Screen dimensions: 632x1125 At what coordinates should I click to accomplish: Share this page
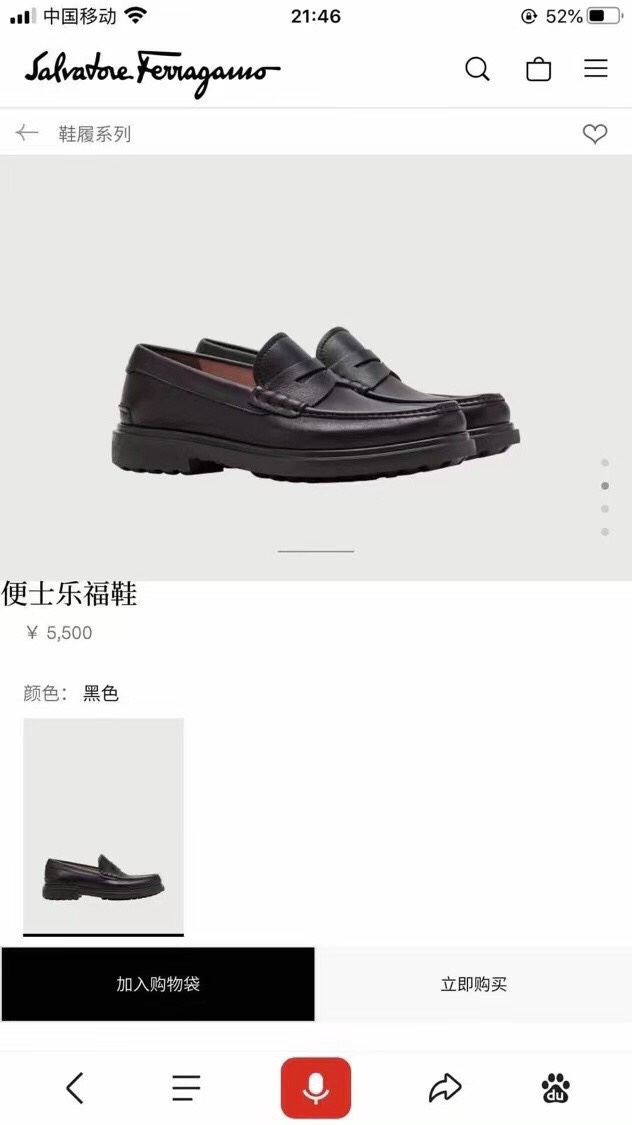445,1087
